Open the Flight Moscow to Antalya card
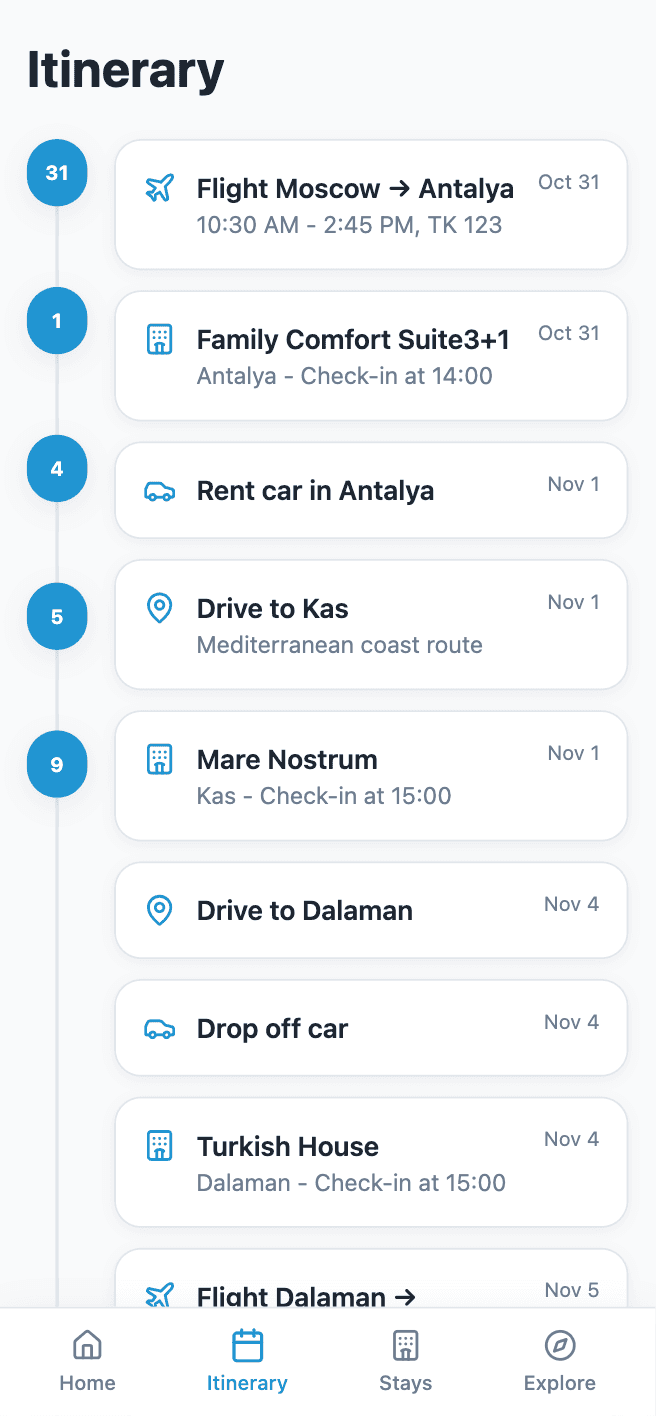Viewport: 656px width, 1416px height. [x=371, y=205]
